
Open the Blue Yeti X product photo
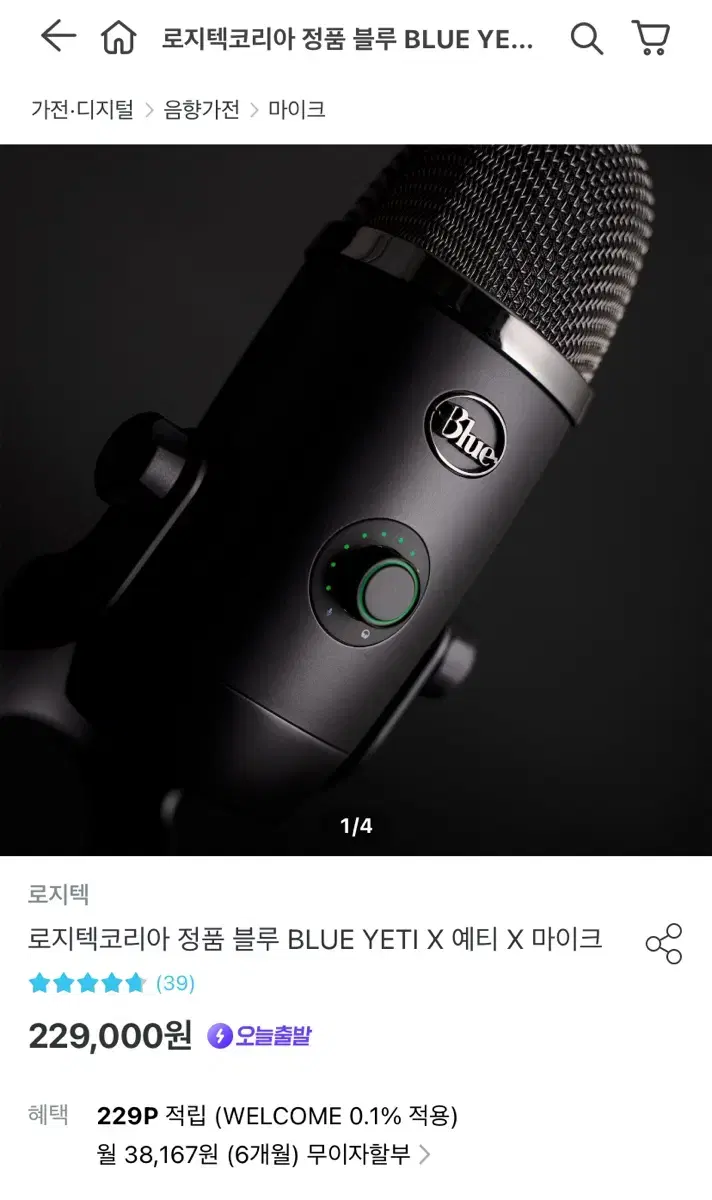tap(356, 500)
